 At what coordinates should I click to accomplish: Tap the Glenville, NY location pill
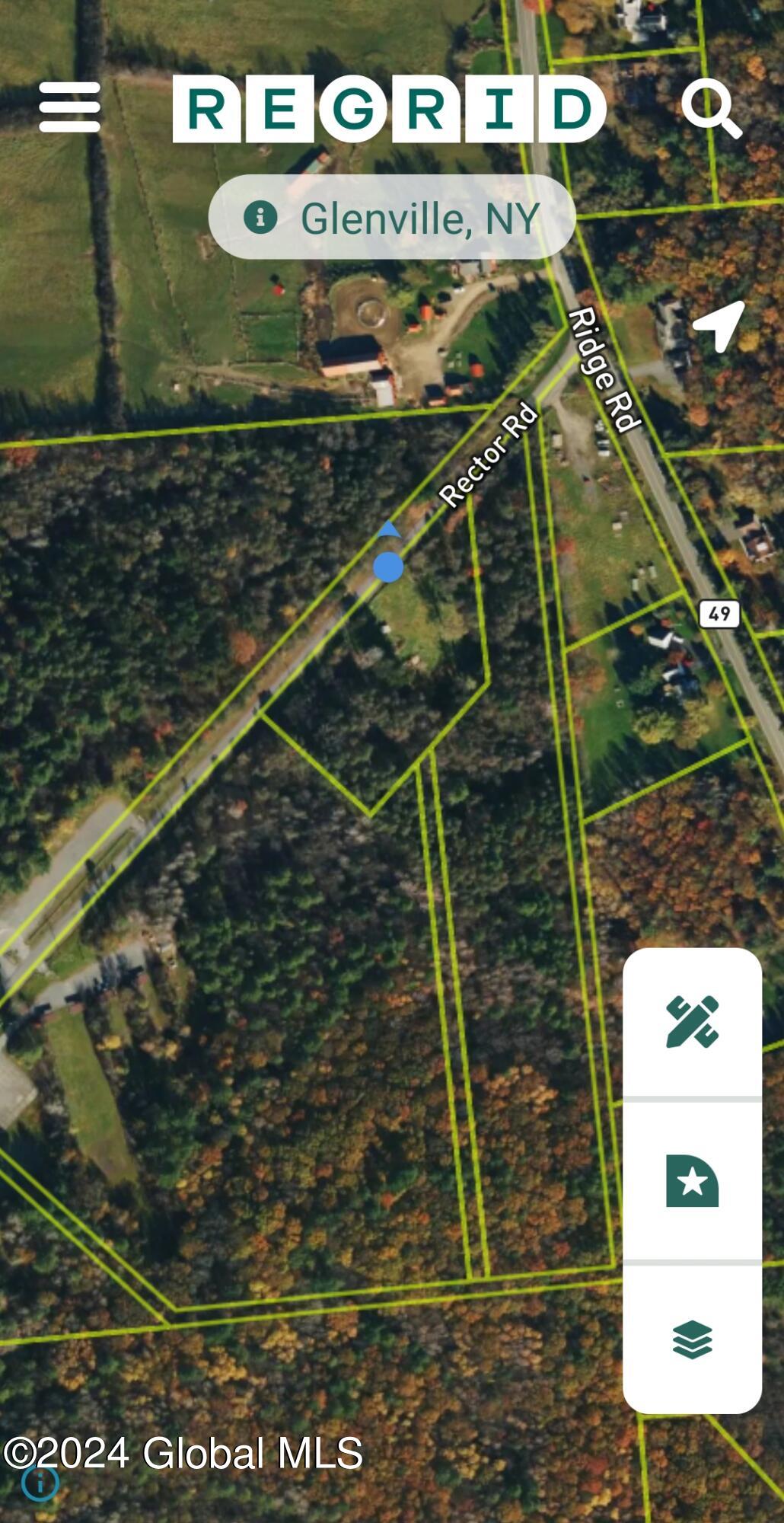(392, 218)
